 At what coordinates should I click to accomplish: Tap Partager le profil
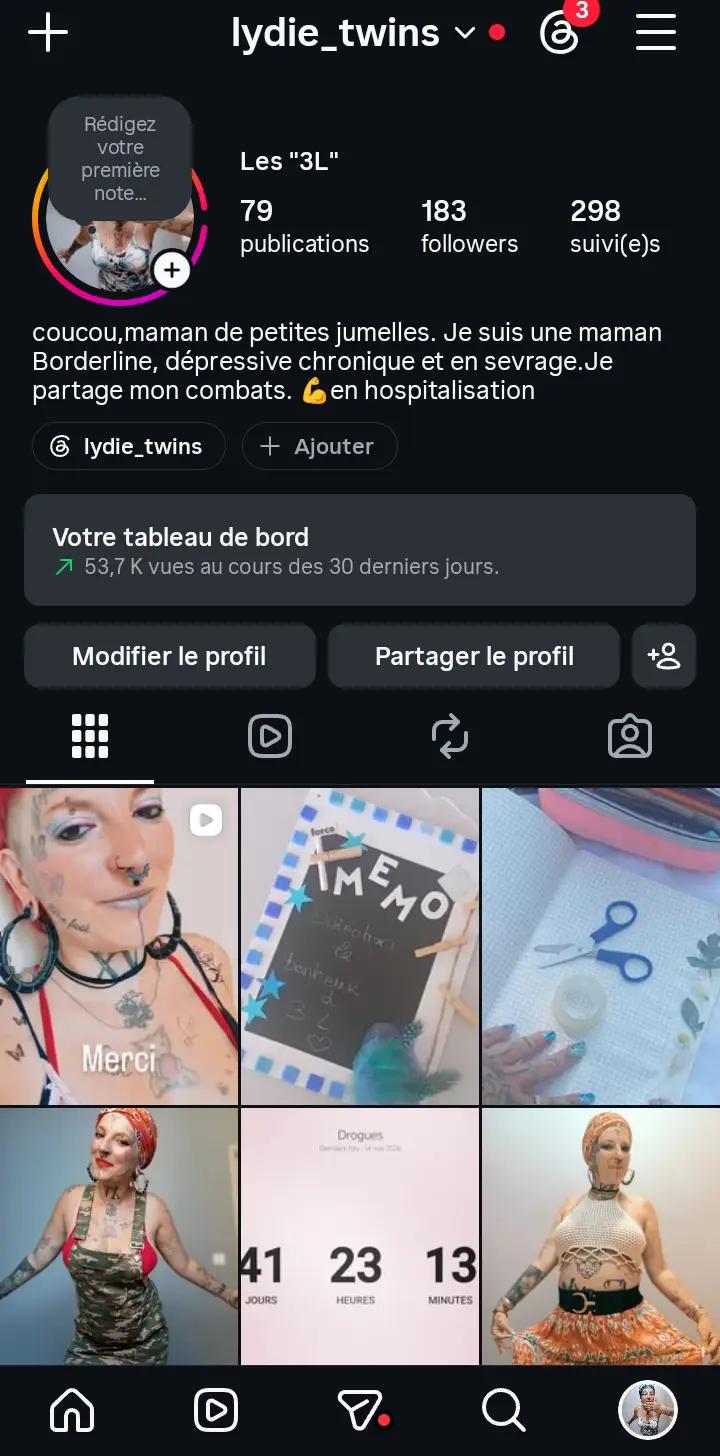(x=474, y=656)
